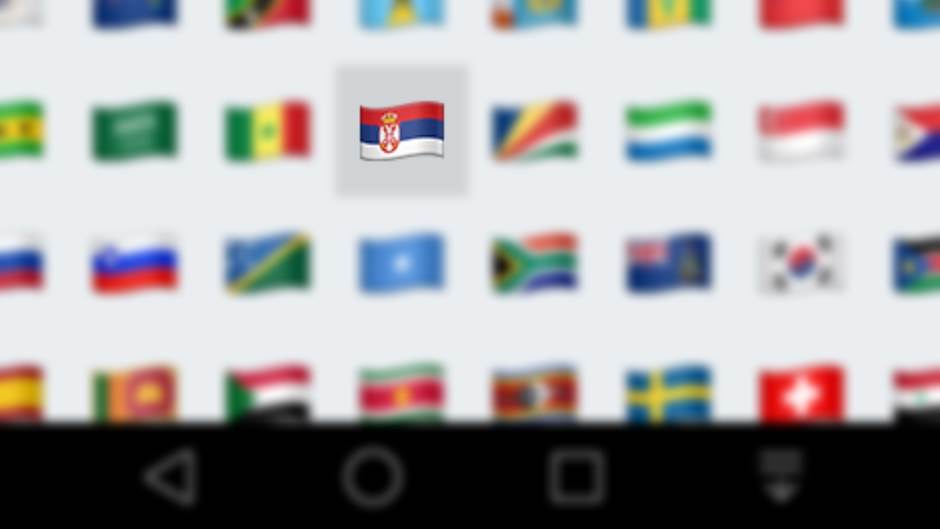
Task: Choose the Sri Lanka flag emoji
Action: point(134,394)
